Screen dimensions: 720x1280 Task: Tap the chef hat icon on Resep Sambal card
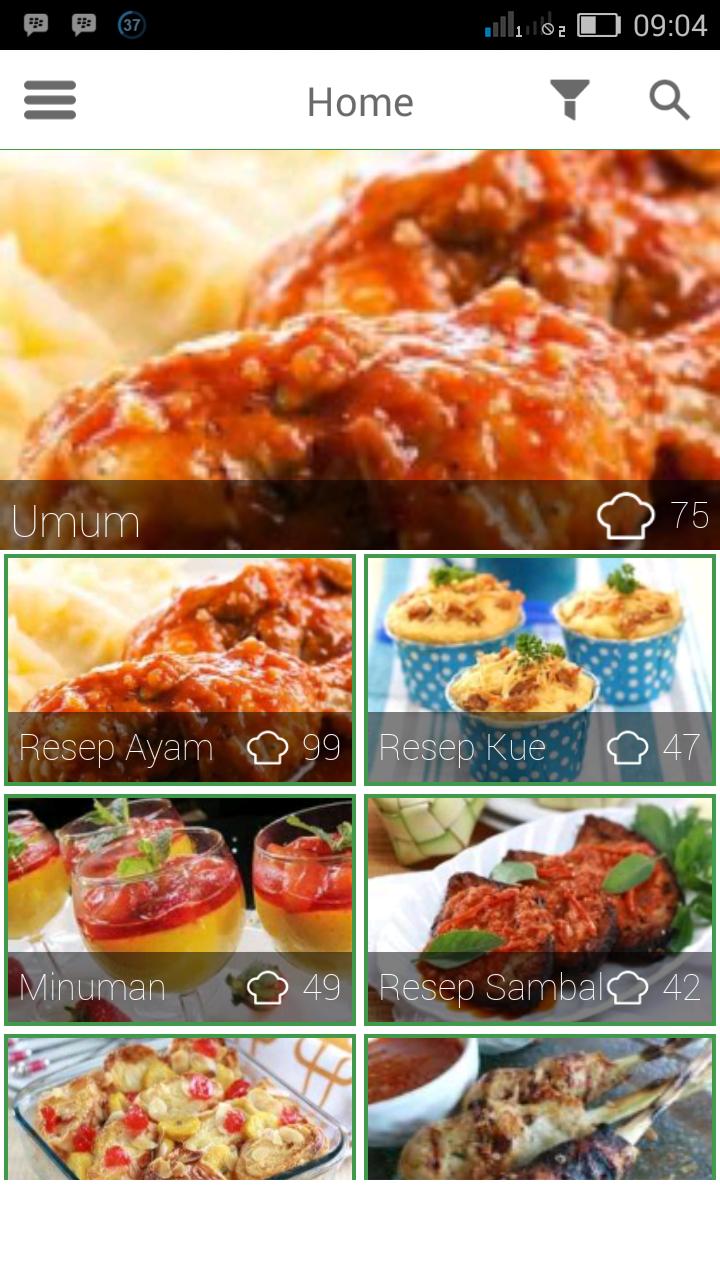tap(628, 987)
